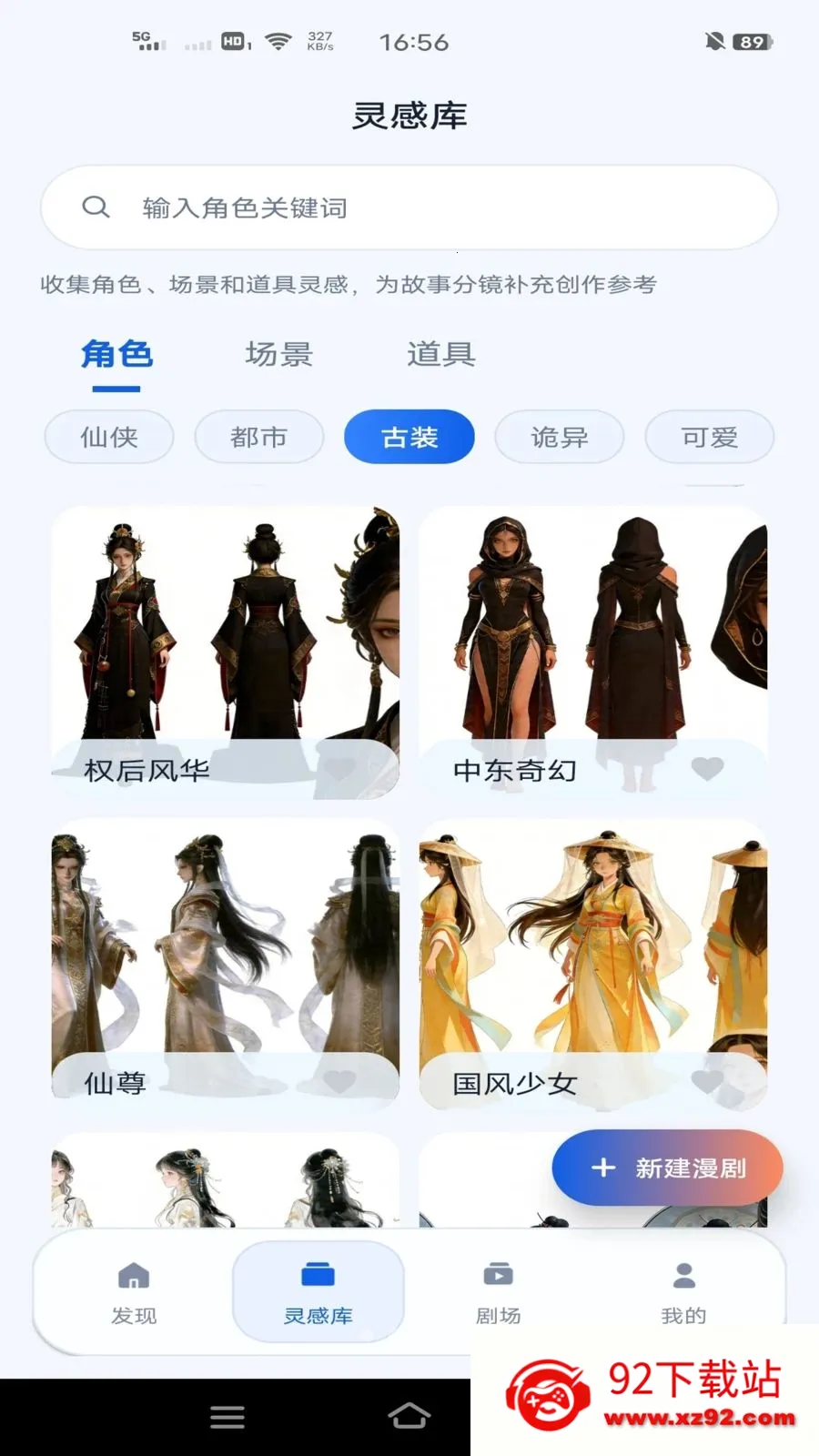Create a new comic with 新建漫剧
819x1456 pixels.
667,1168
